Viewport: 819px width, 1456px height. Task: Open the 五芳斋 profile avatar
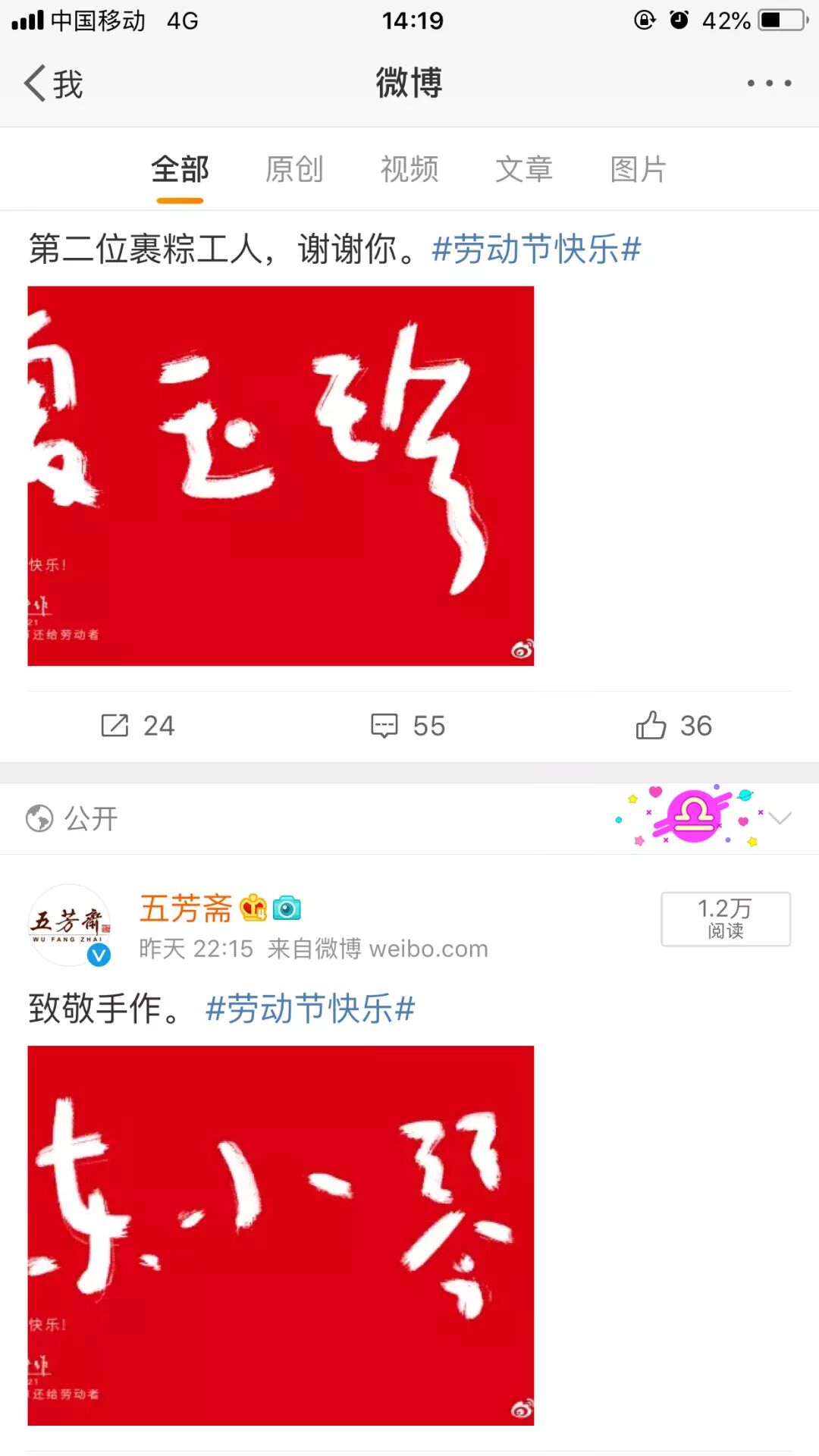[70, 925]
